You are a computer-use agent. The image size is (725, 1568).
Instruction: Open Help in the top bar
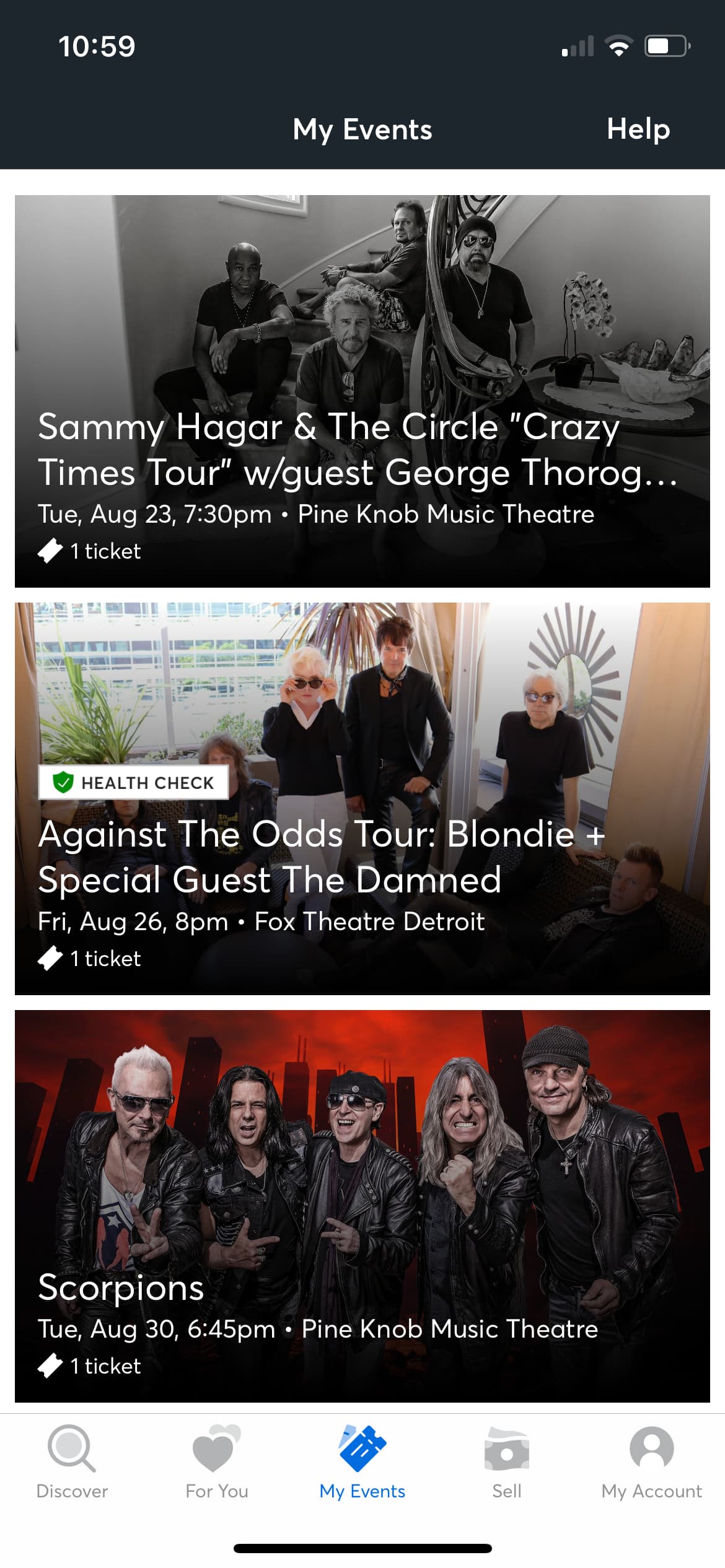638,129
